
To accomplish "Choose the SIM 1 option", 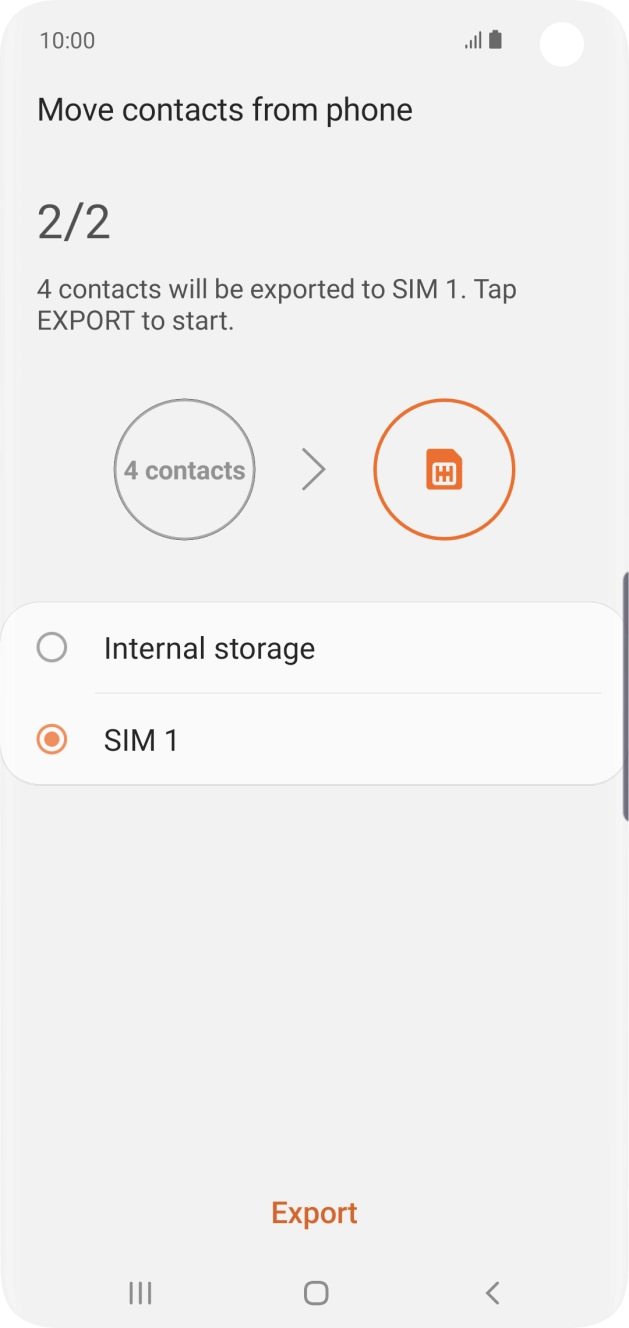I will 314,739.
